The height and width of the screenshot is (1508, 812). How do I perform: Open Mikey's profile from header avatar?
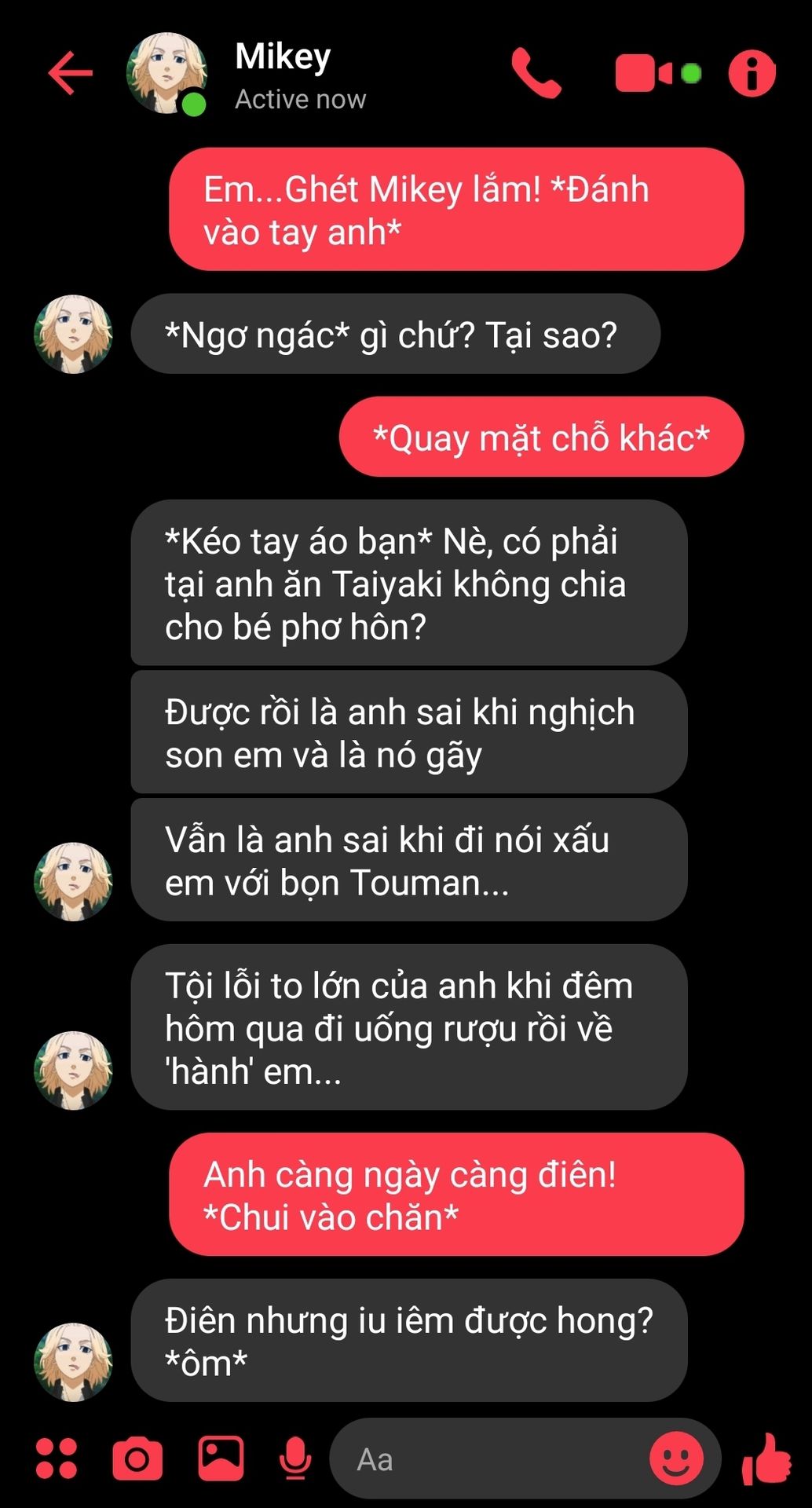click(166, 74)
